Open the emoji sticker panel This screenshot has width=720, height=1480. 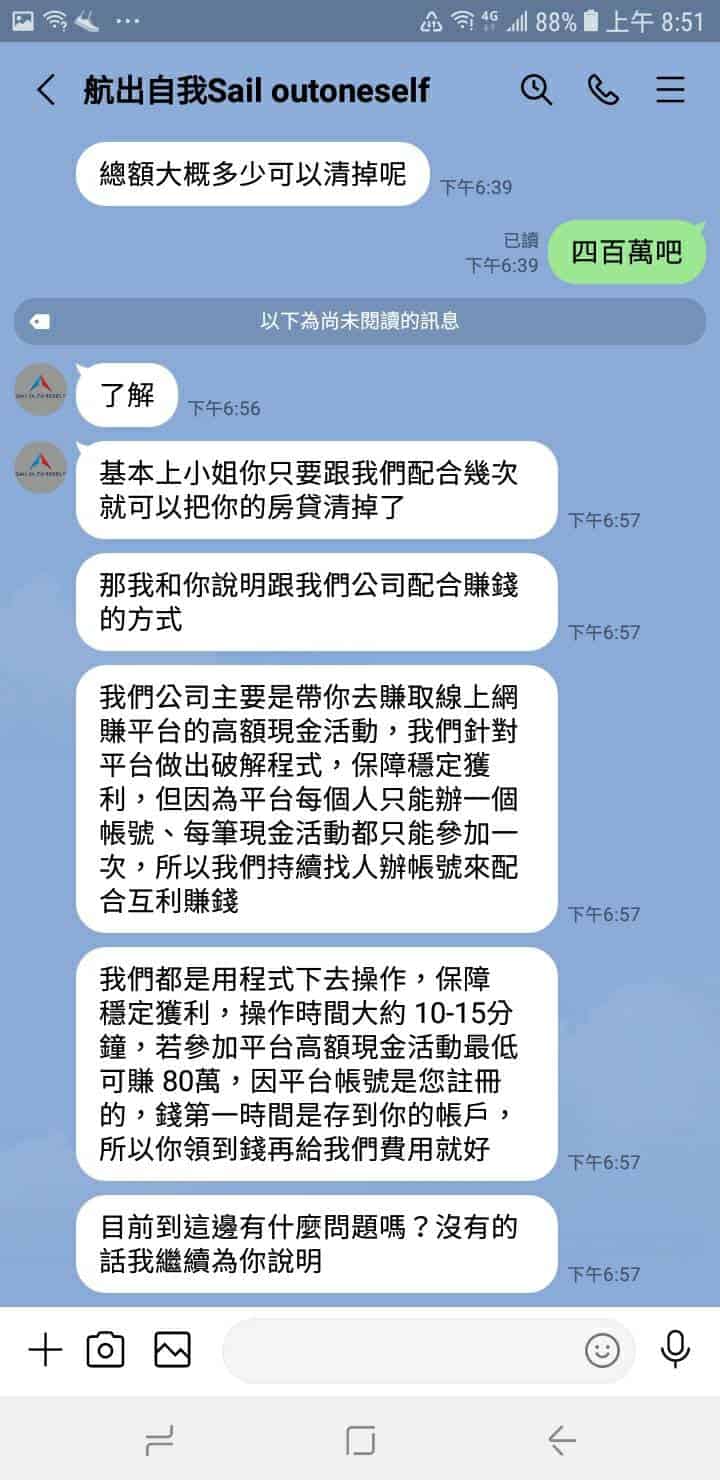tap(602, 1351)
